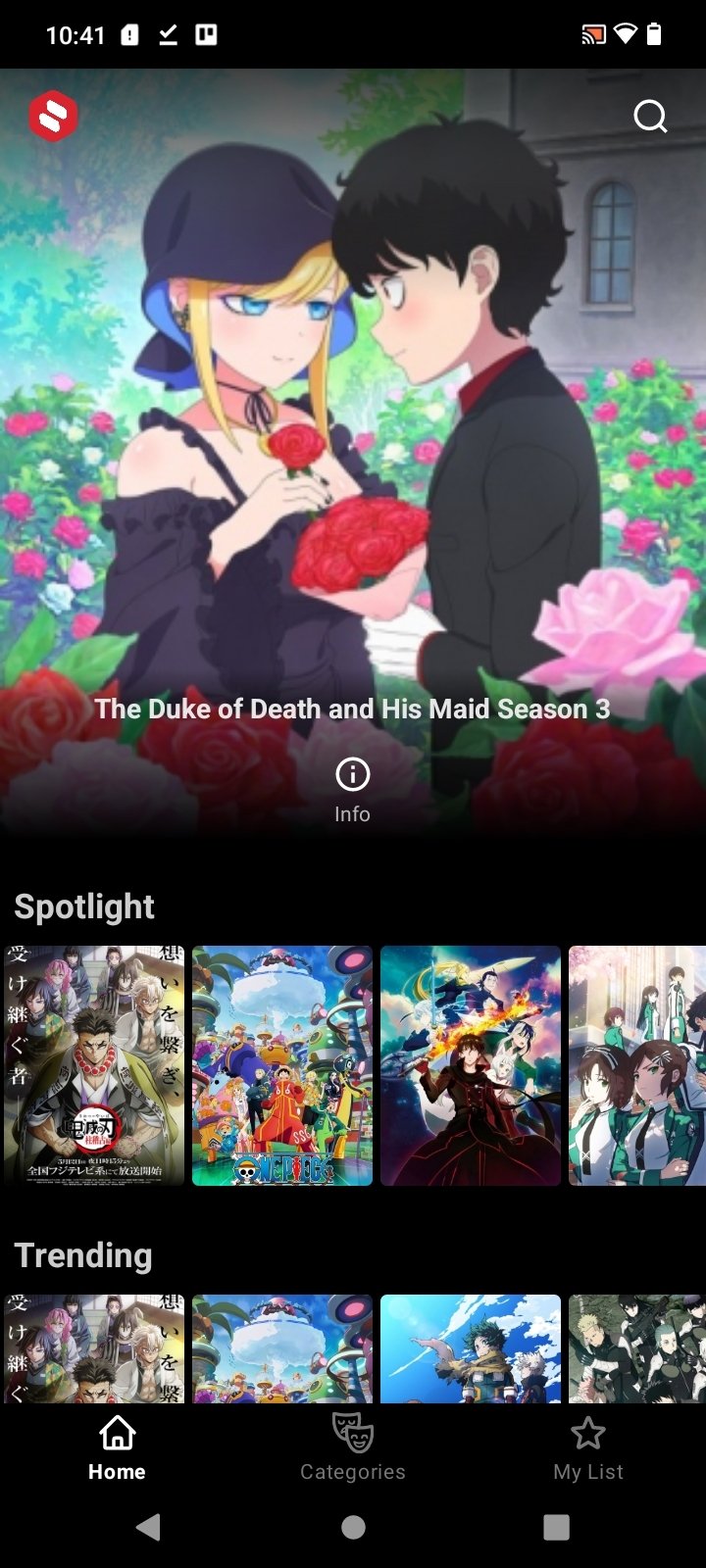706x1568 pixels.
Task: Open the flaming sword anime poster in Spotlight
Action: (471, 1065)
